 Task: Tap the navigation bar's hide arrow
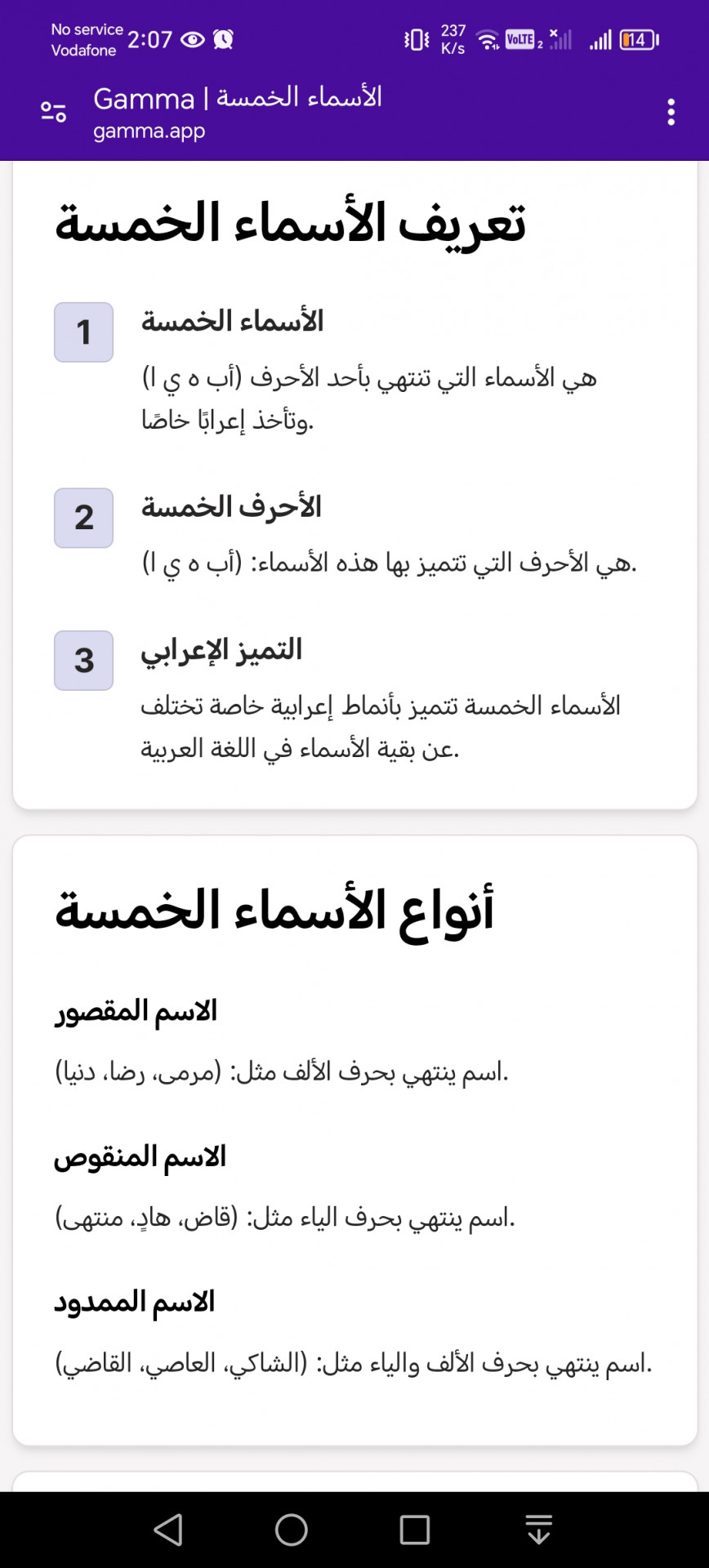point(538,1530)
